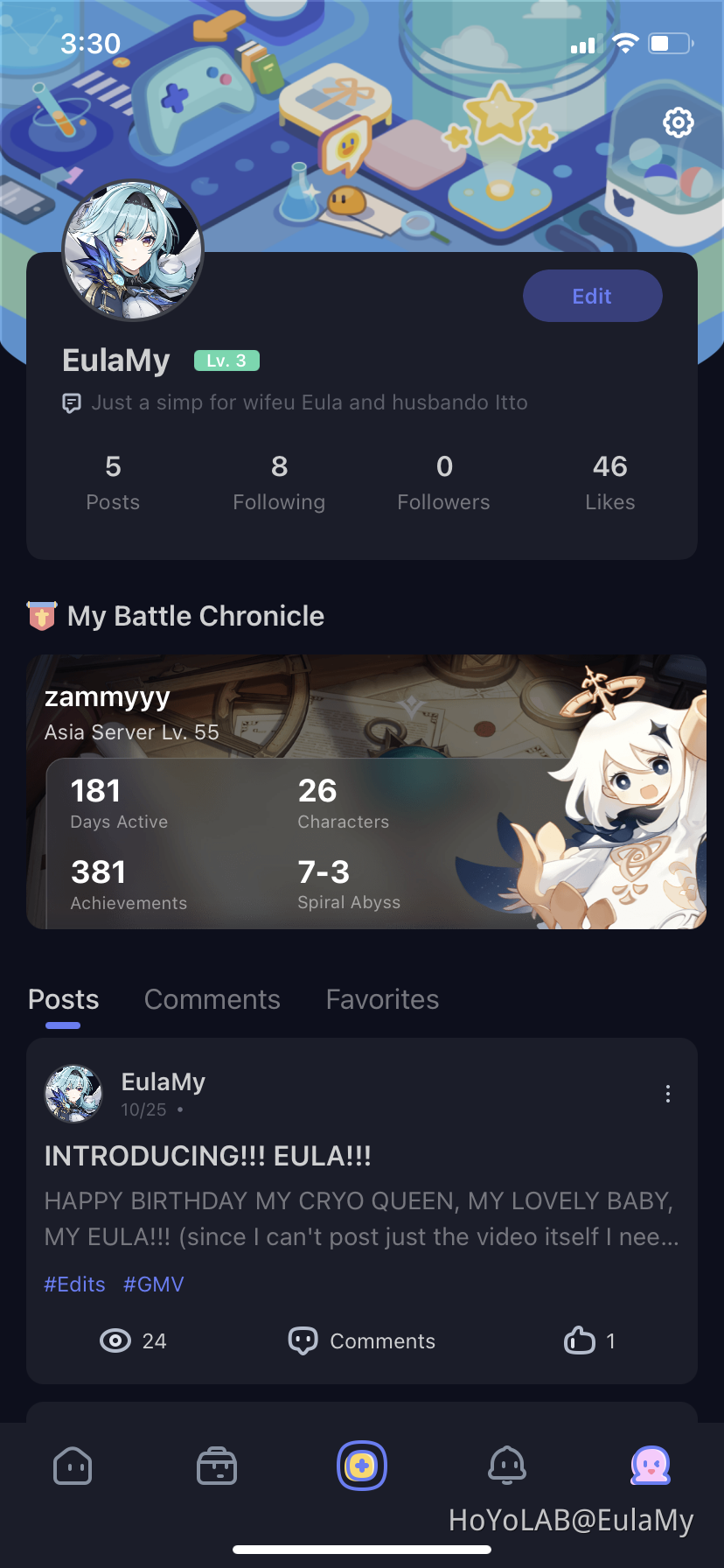Open the Settings gear icon
This screenshot has width=724, height=1568.
pyautogui.click(x=677, y=122)
